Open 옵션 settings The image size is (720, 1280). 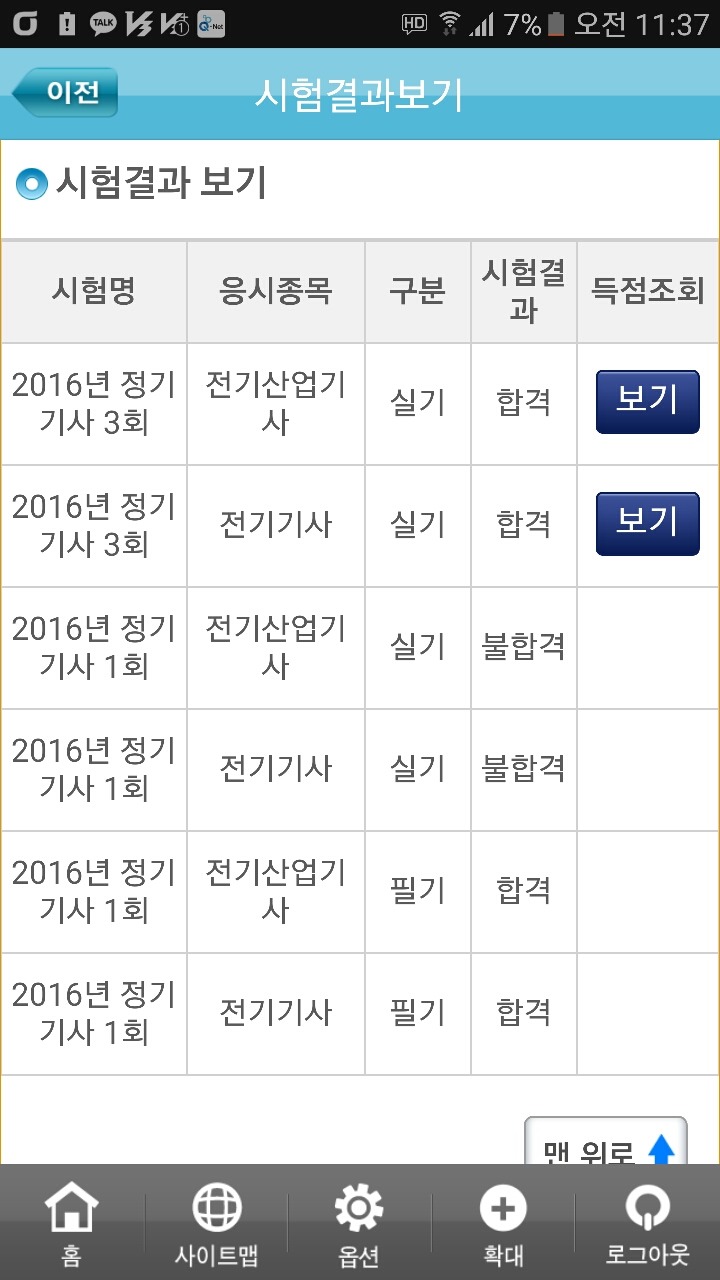[359, 1224]
